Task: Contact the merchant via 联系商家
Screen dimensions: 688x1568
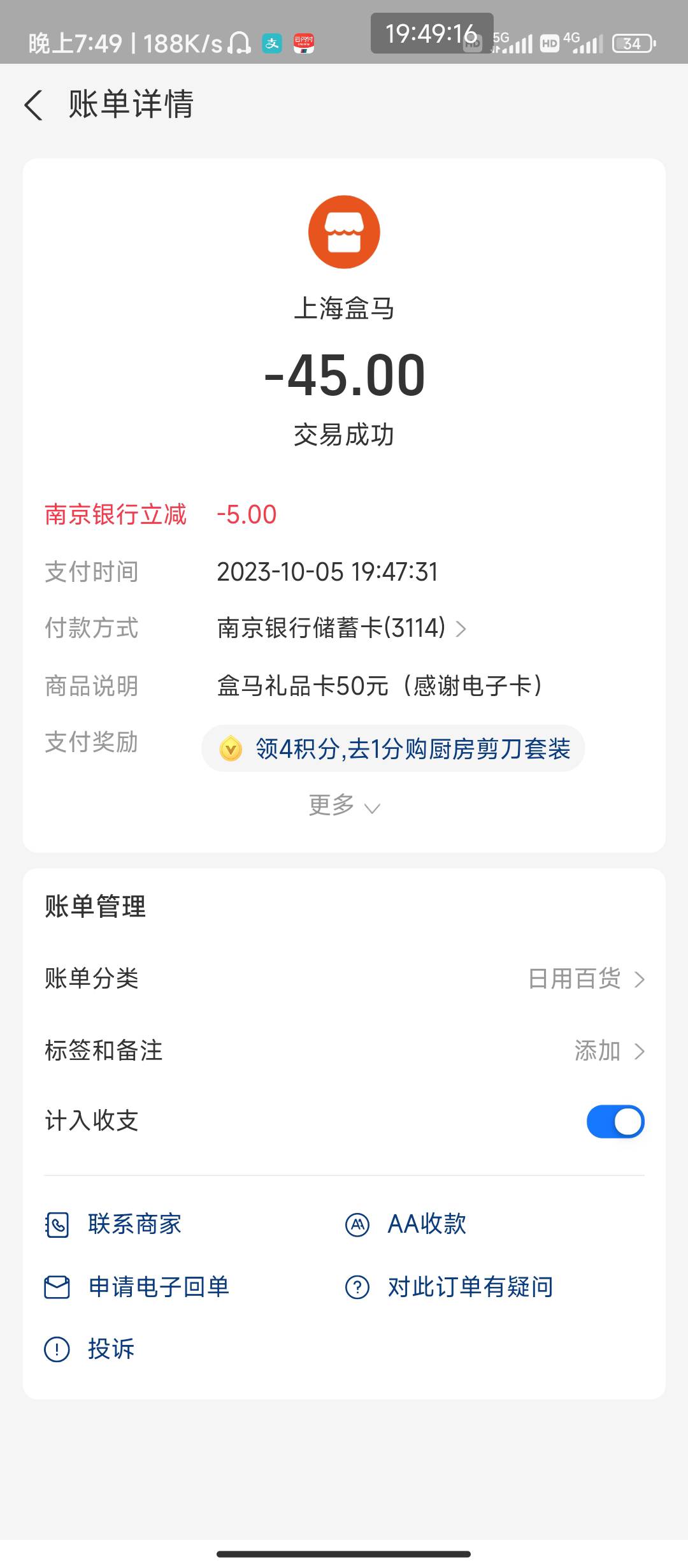Action: click(x=115, y=1224)
